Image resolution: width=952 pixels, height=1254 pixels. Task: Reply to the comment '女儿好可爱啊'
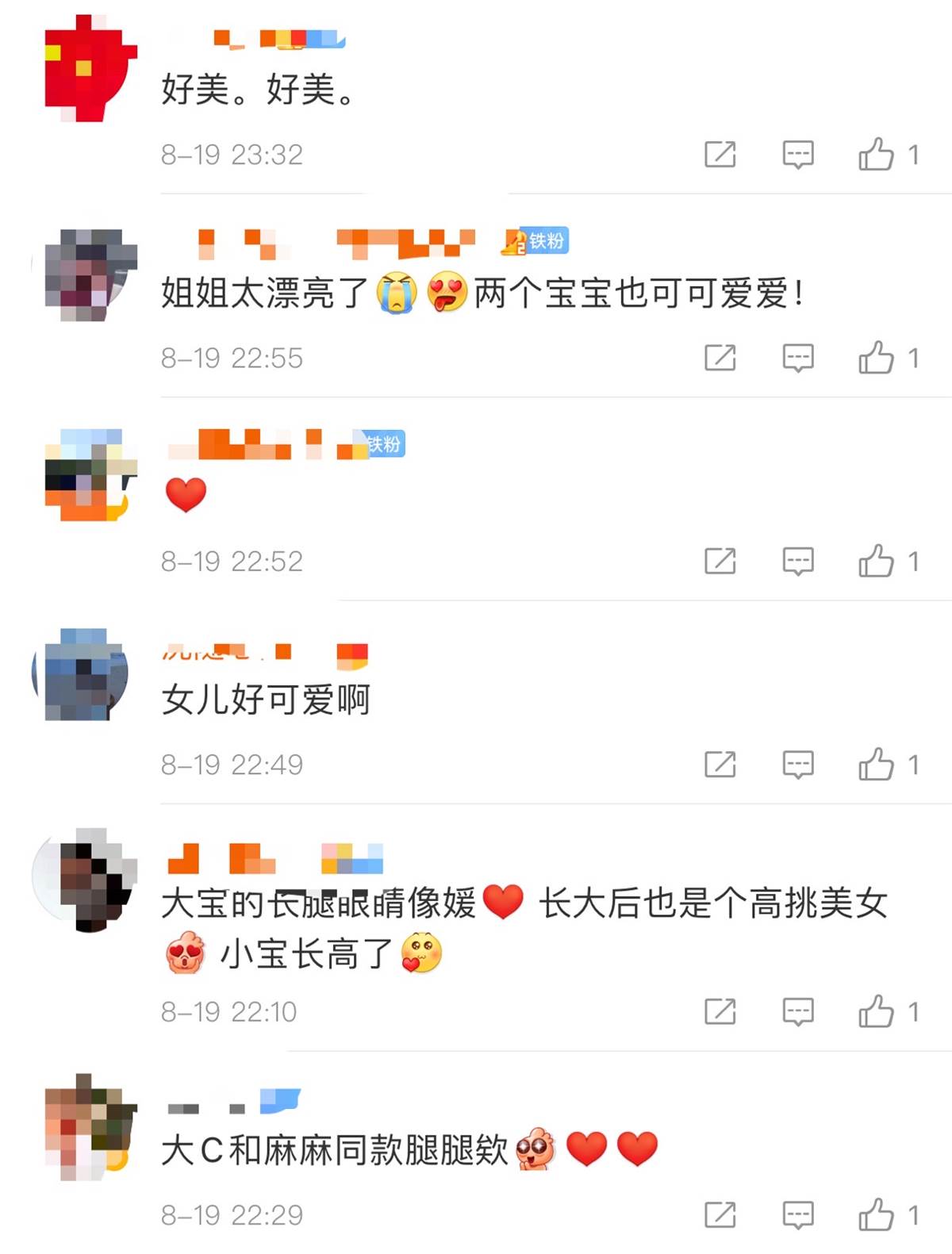click(798, 765)
